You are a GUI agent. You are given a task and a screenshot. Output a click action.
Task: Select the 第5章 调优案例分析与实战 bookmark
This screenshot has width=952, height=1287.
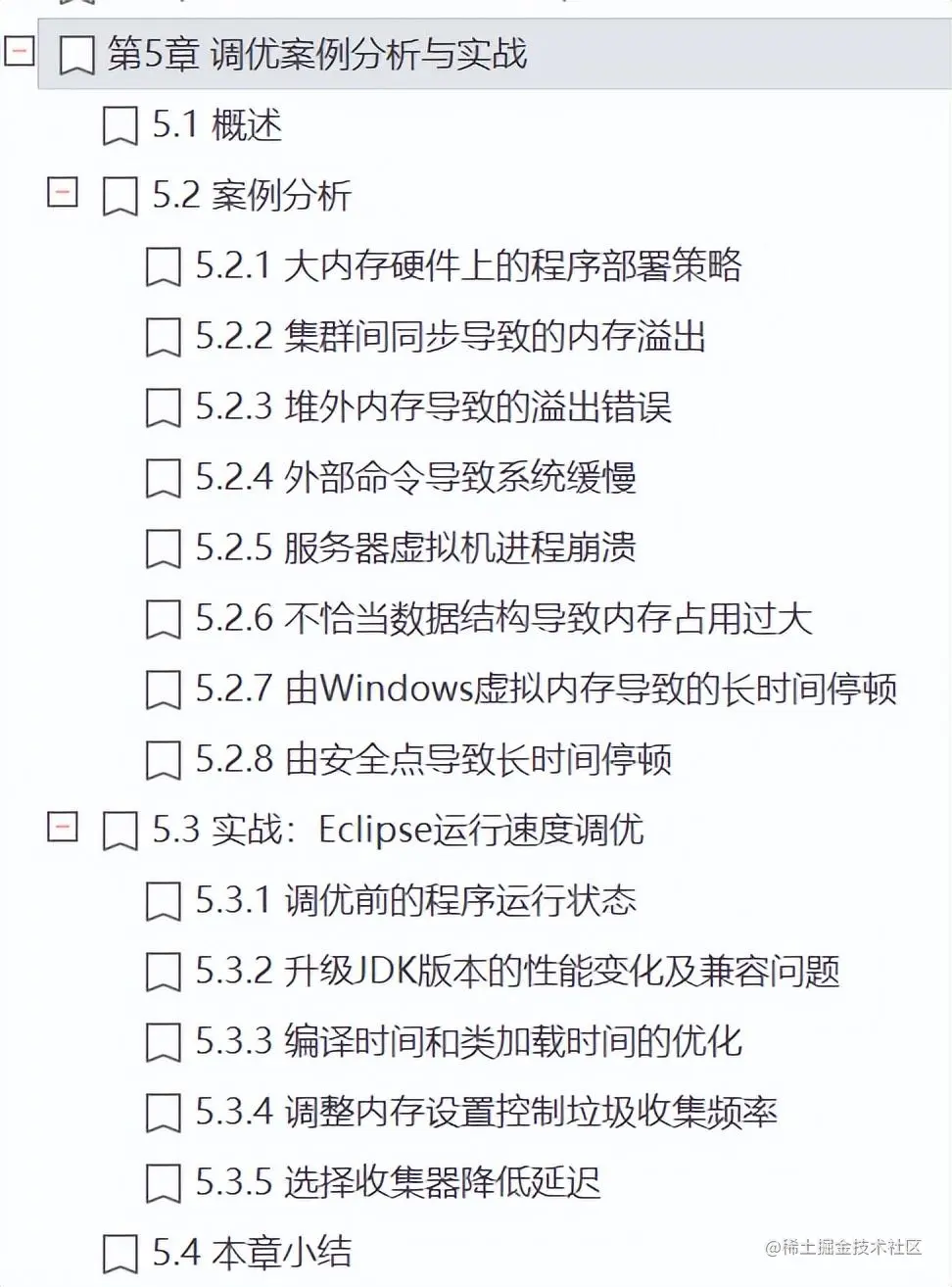tap(316, 55)
